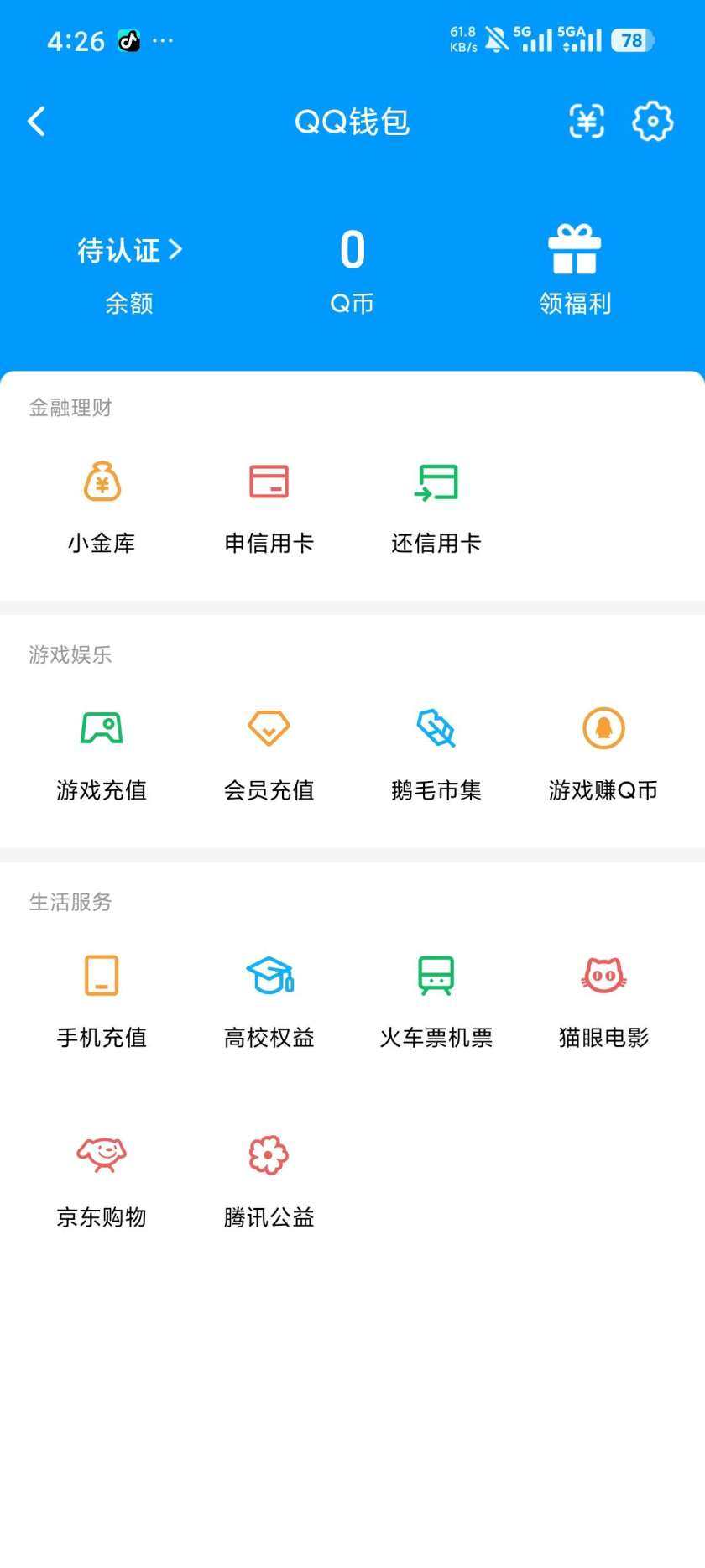Open the QQ Wallet settings gear
This screenshot has height=1568, width=705.
(x=650, y=122)
